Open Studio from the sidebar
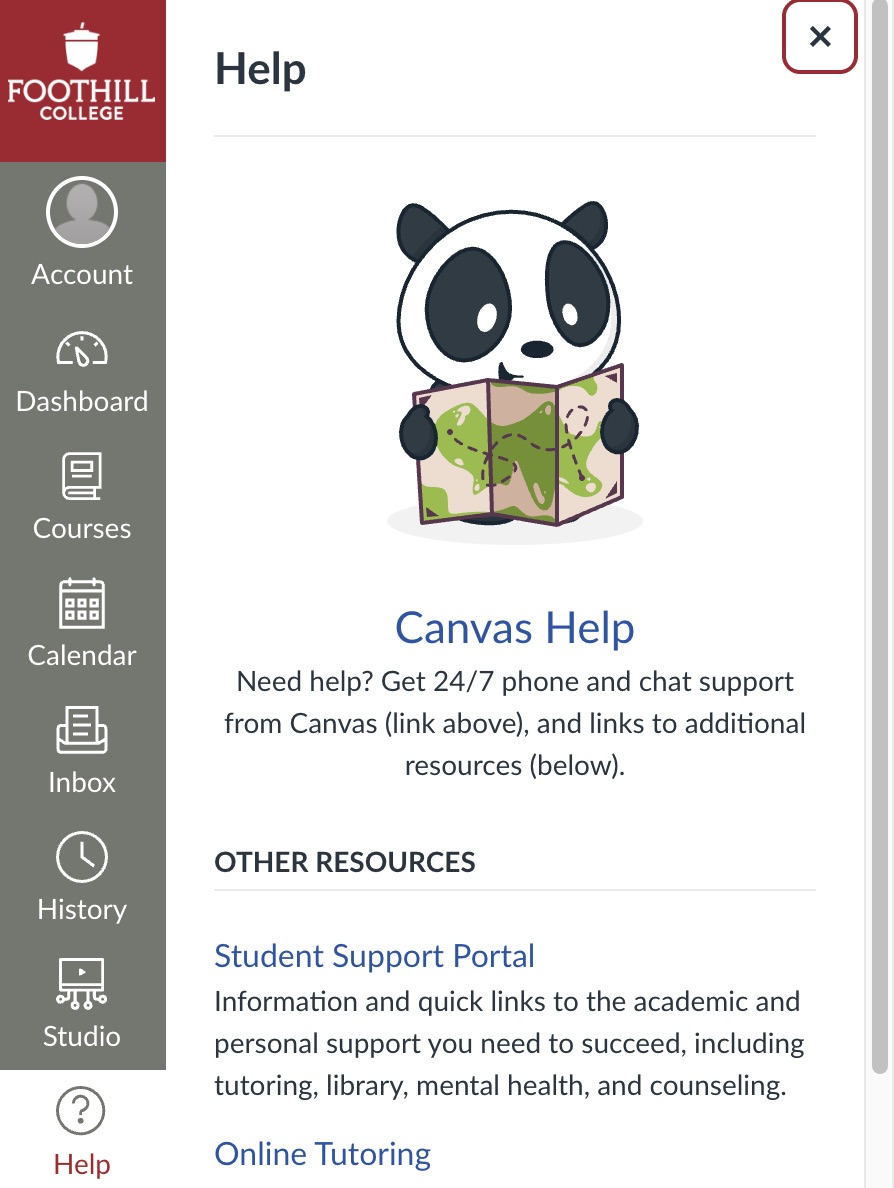This screenshot has width=894, height=1188. [x=82, y=1005]
